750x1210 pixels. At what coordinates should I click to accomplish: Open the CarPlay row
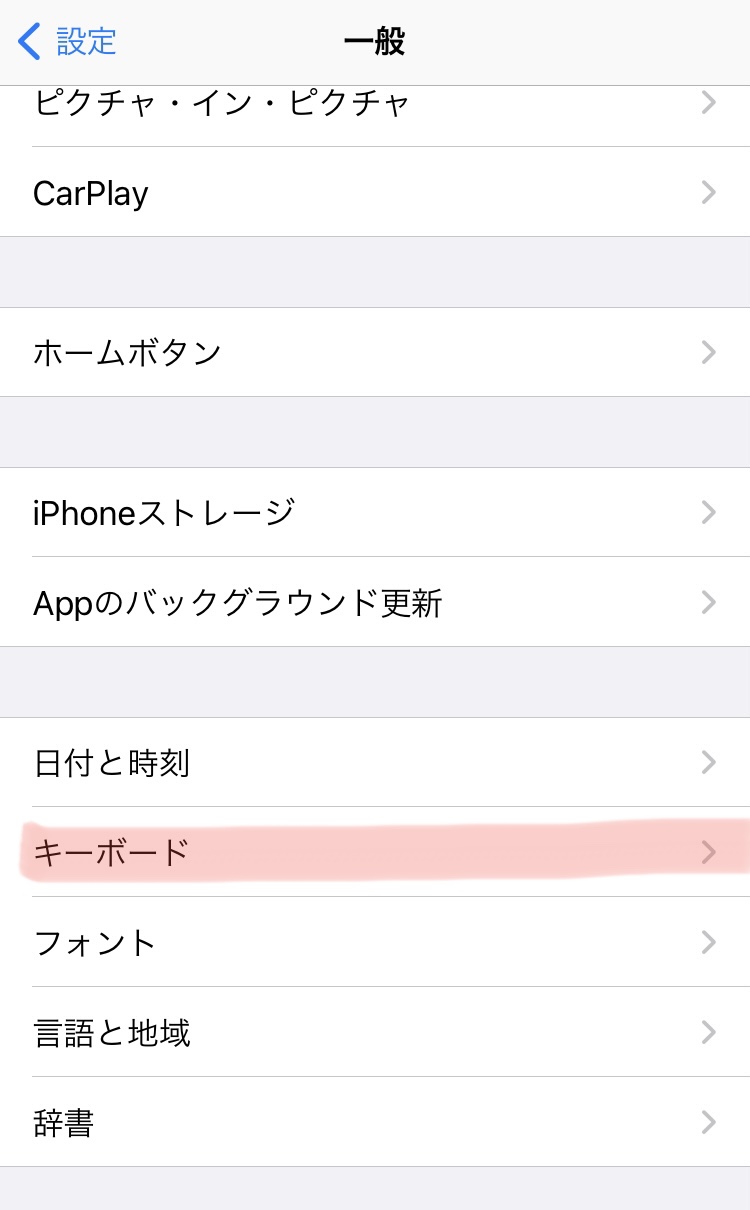pos(375,192)
